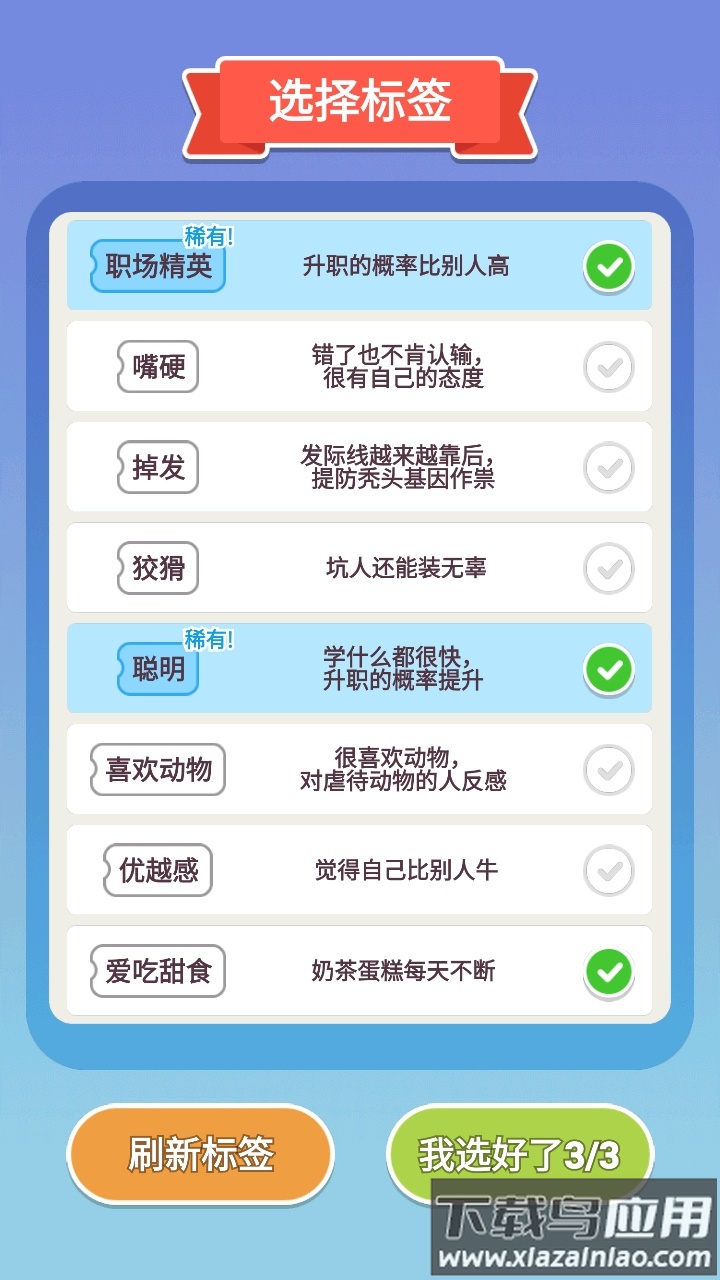Image resolution: width=720 pixels, height=1280 pixels.
Task: Pick the 狡猾 tag checkbox
Action: click(609, 568)
